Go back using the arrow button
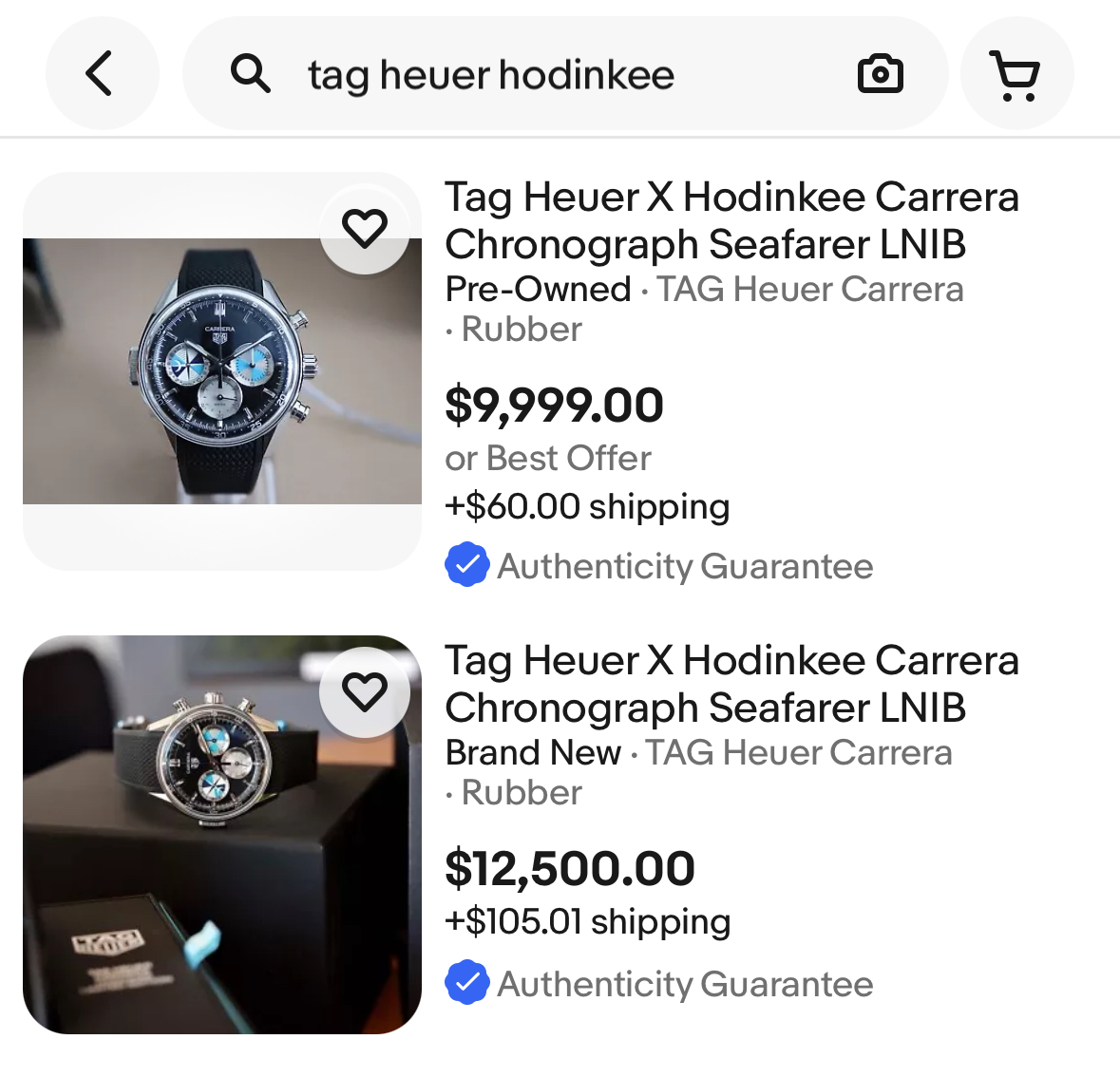The height and width of the screenshot is (1077, 1120). [101, 74]
